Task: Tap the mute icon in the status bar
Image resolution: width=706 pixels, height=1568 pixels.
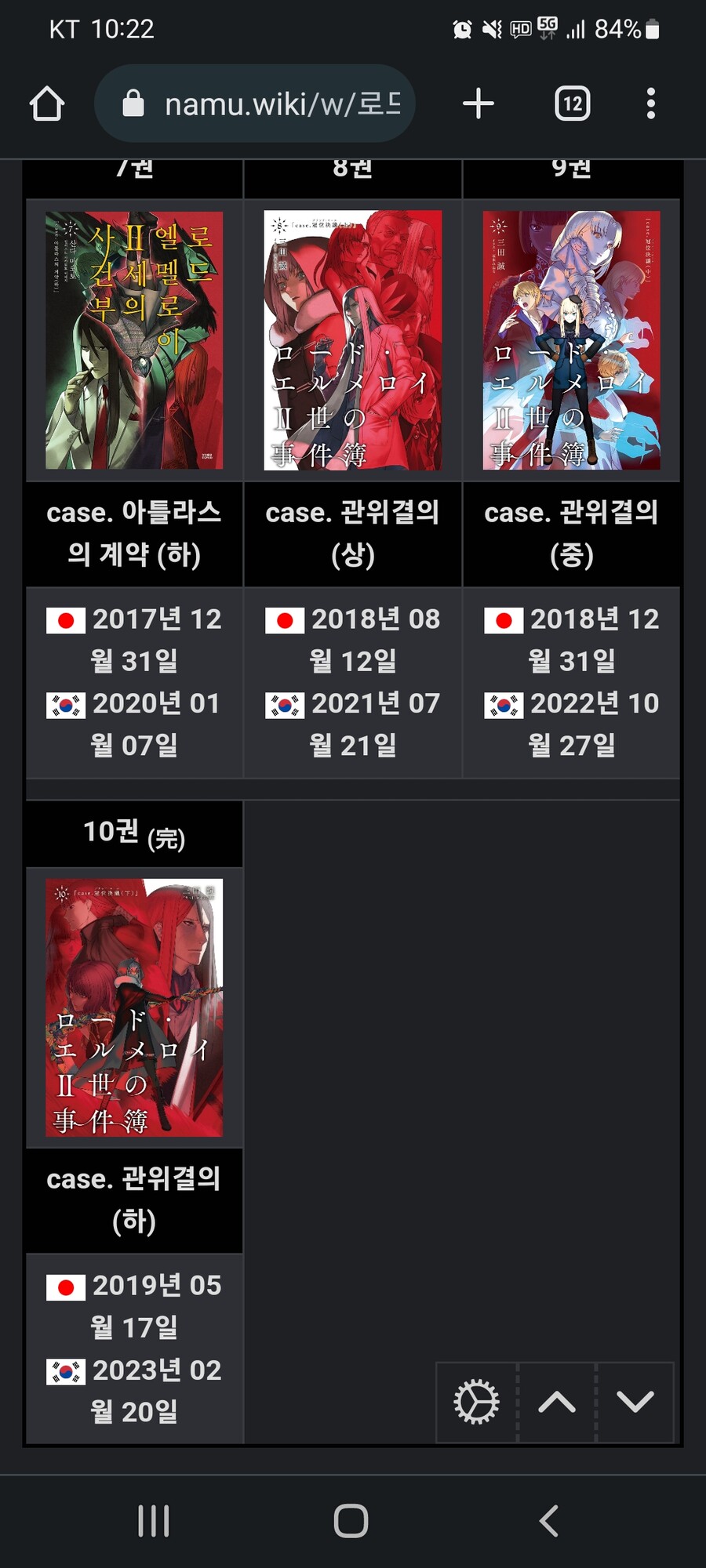Action: click(489, 29)
